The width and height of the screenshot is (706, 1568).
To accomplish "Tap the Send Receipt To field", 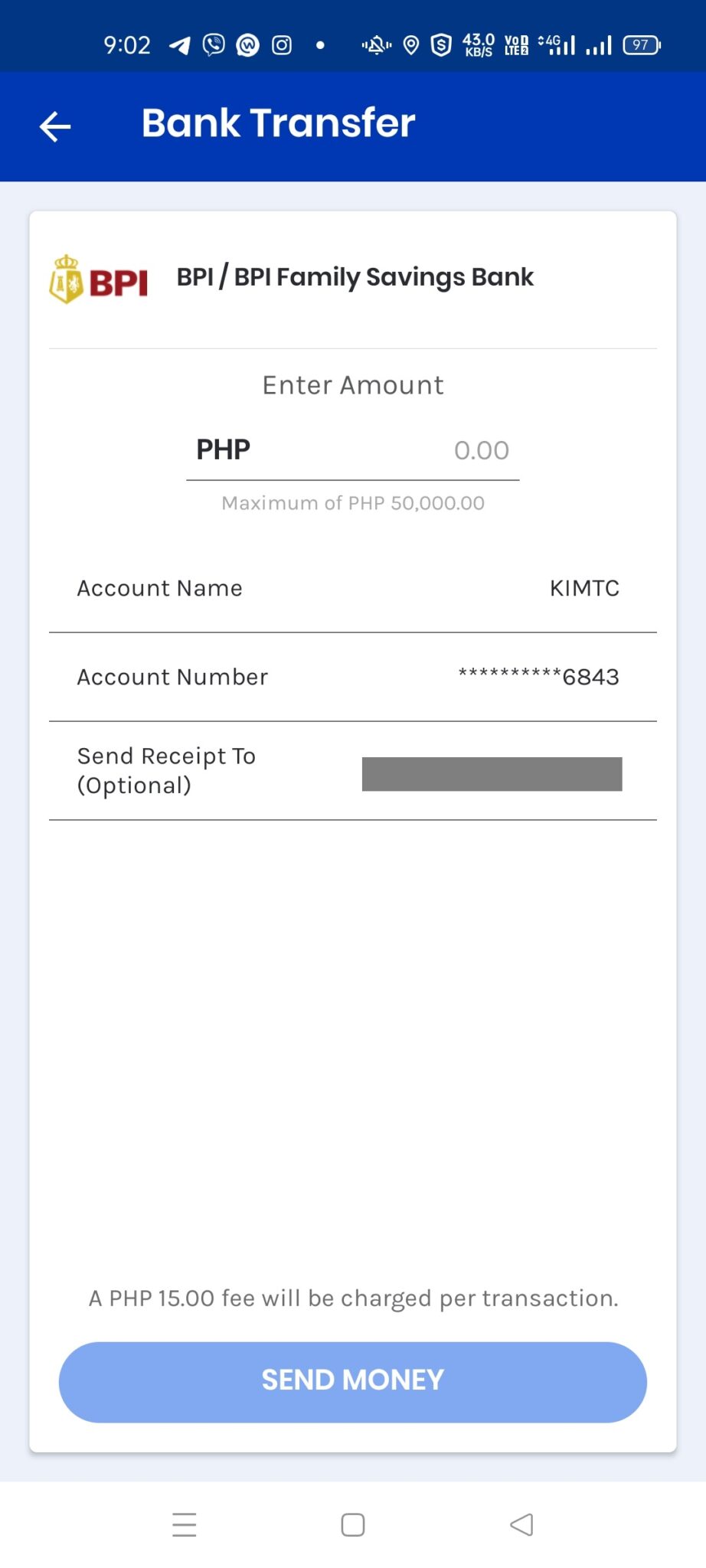I will click(493, 773).
